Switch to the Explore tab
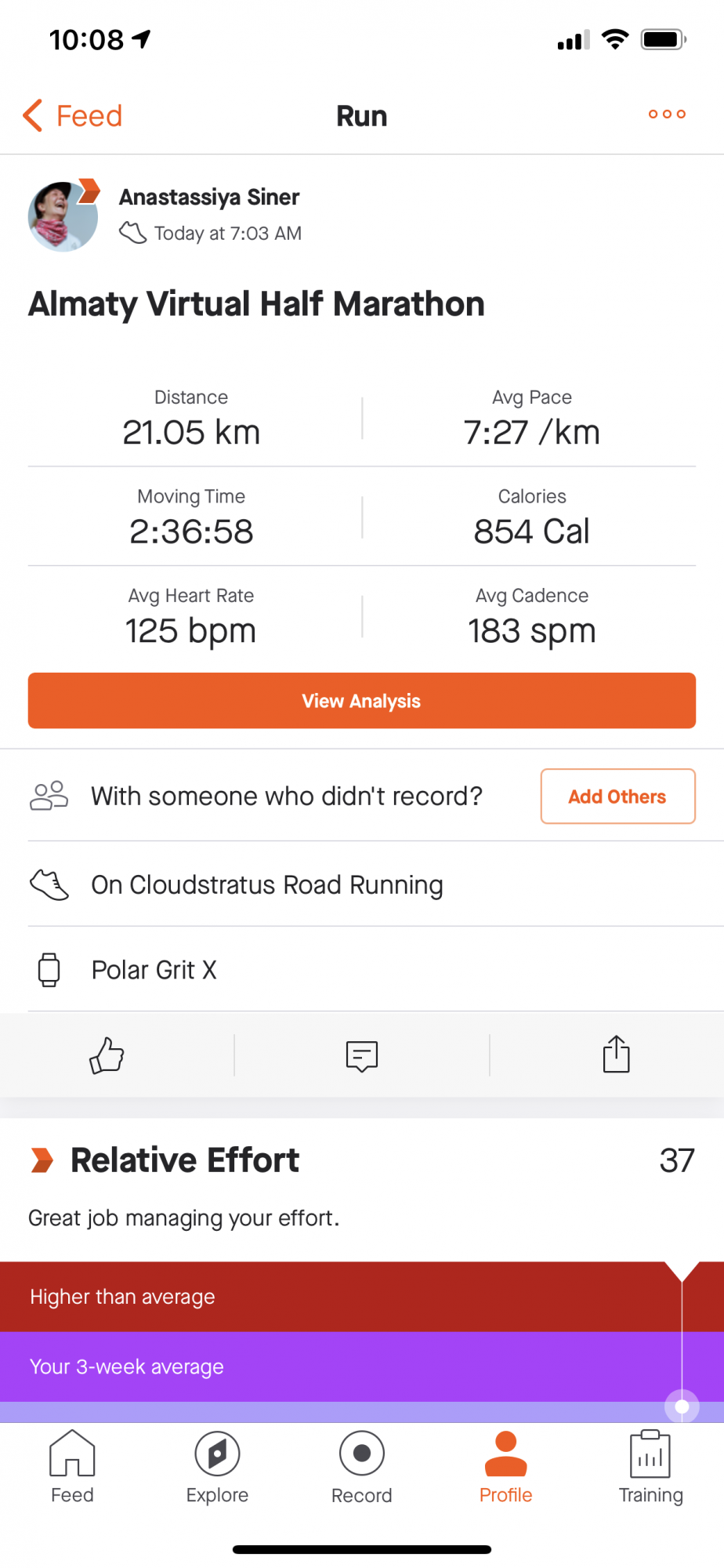The width and height of the screenshot is (724, 1568). (x=217, y=1468)
